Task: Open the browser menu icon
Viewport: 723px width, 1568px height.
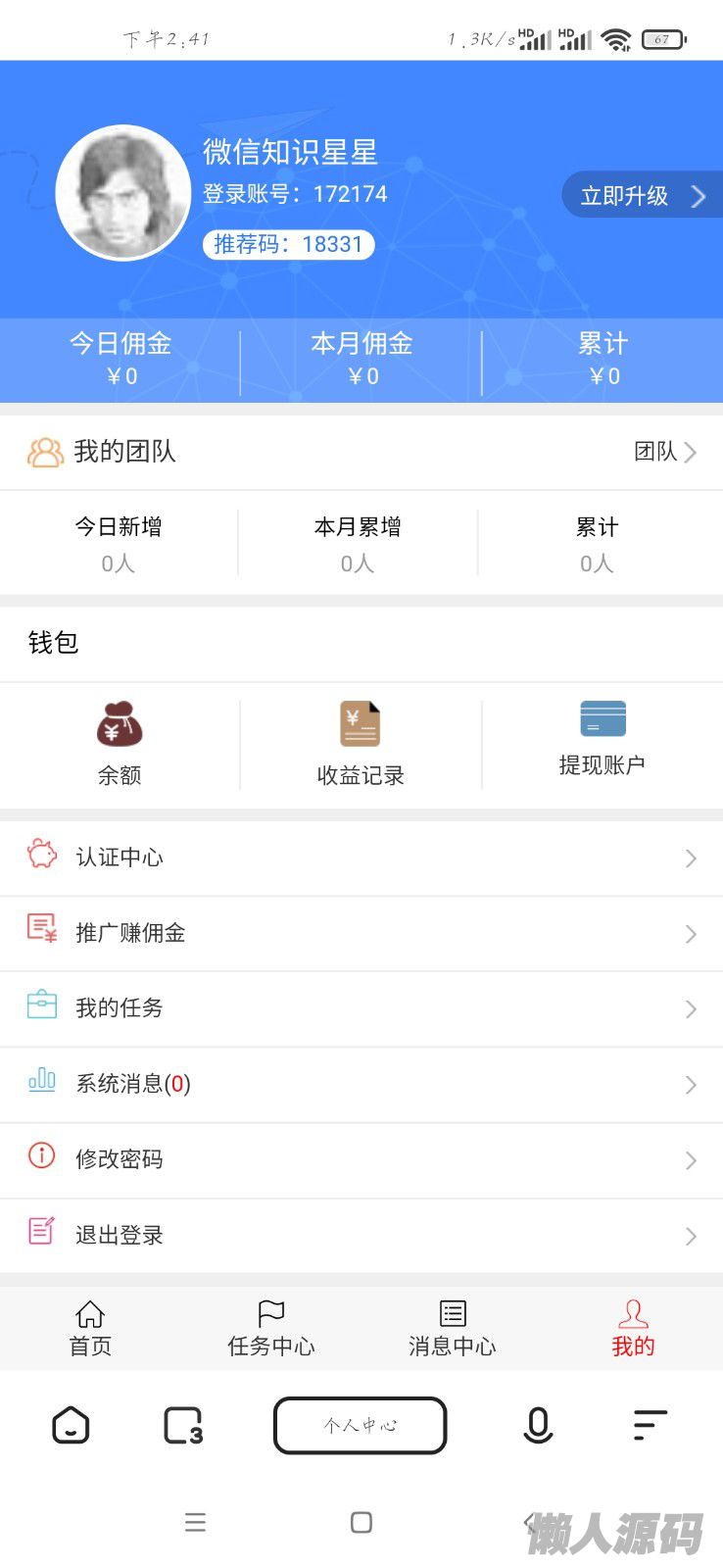Action: 650,1425
